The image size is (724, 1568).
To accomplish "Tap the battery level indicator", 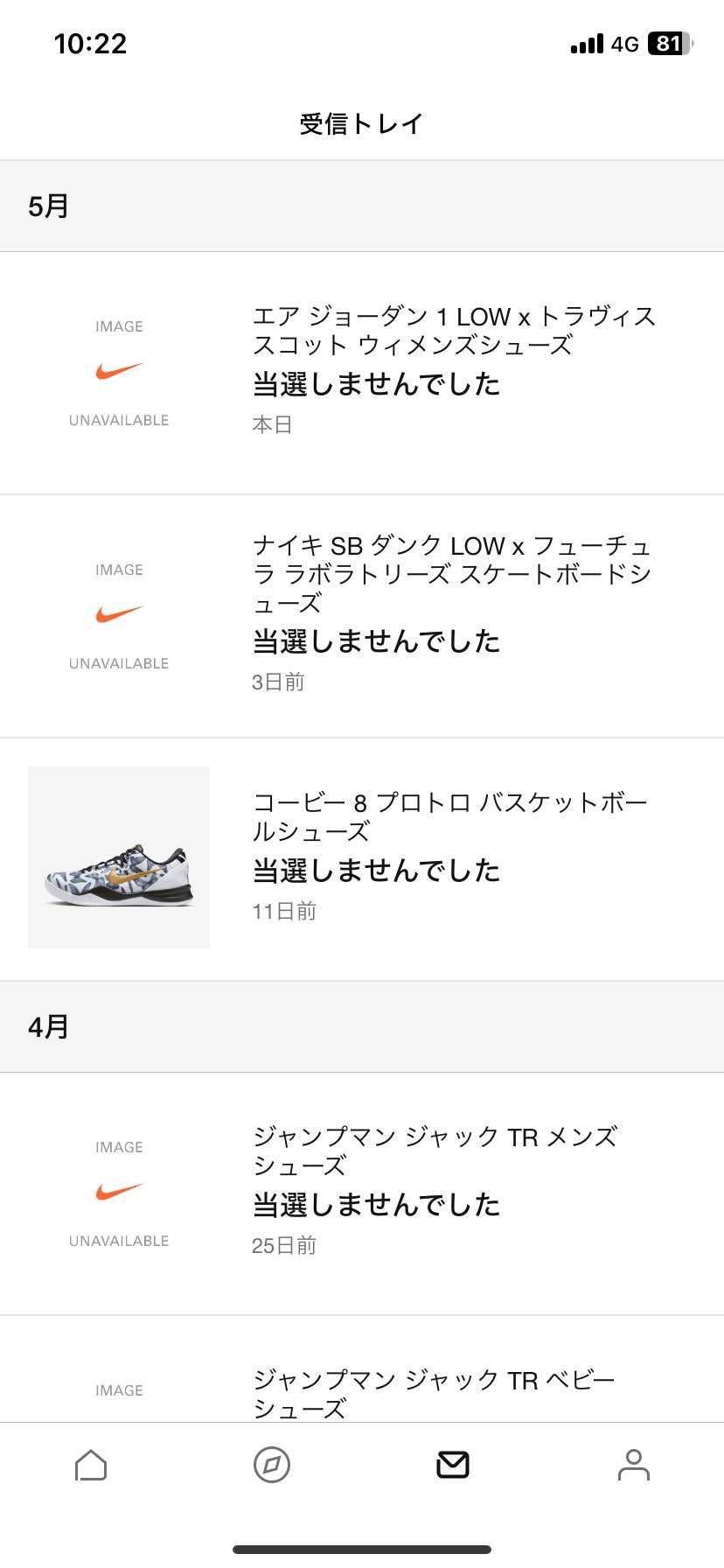I will tap(668, 43).
